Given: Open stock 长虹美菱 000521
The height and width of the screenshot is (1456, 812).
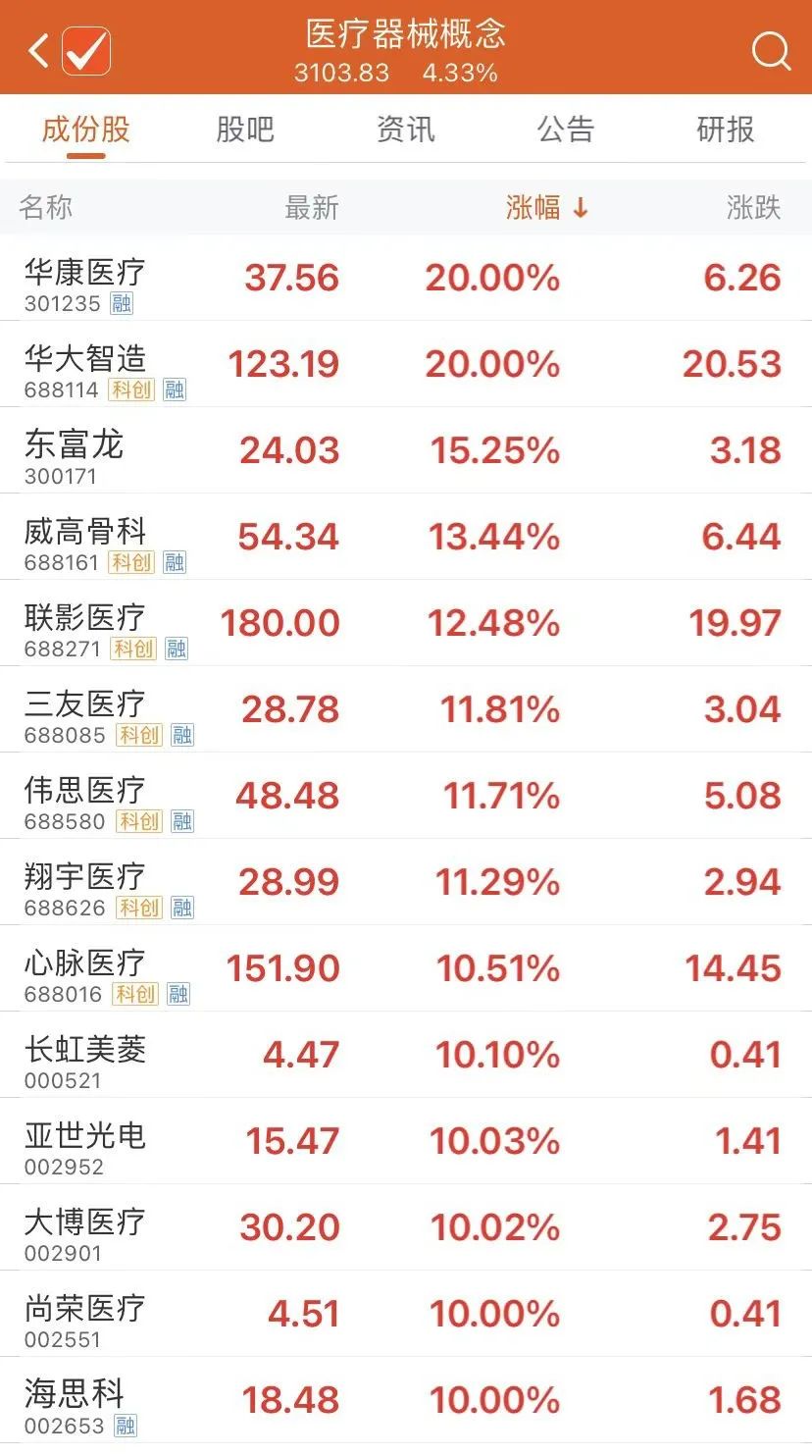Looking at the screenshot, I should tap(406, 1056).
